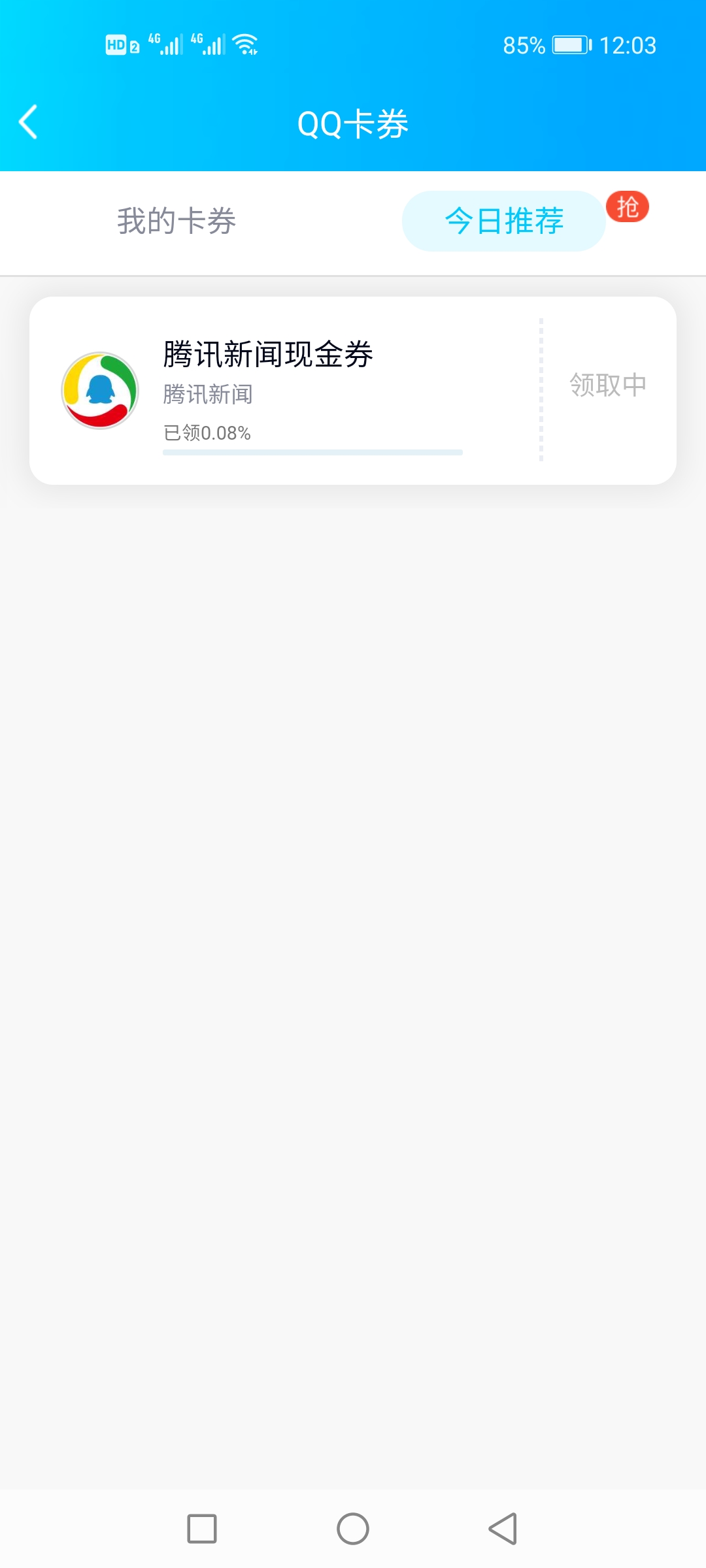The width and height of the screenshot is (706, 1568).
Task: Tap the dashed divider on the coupon card
Action: 541,389
